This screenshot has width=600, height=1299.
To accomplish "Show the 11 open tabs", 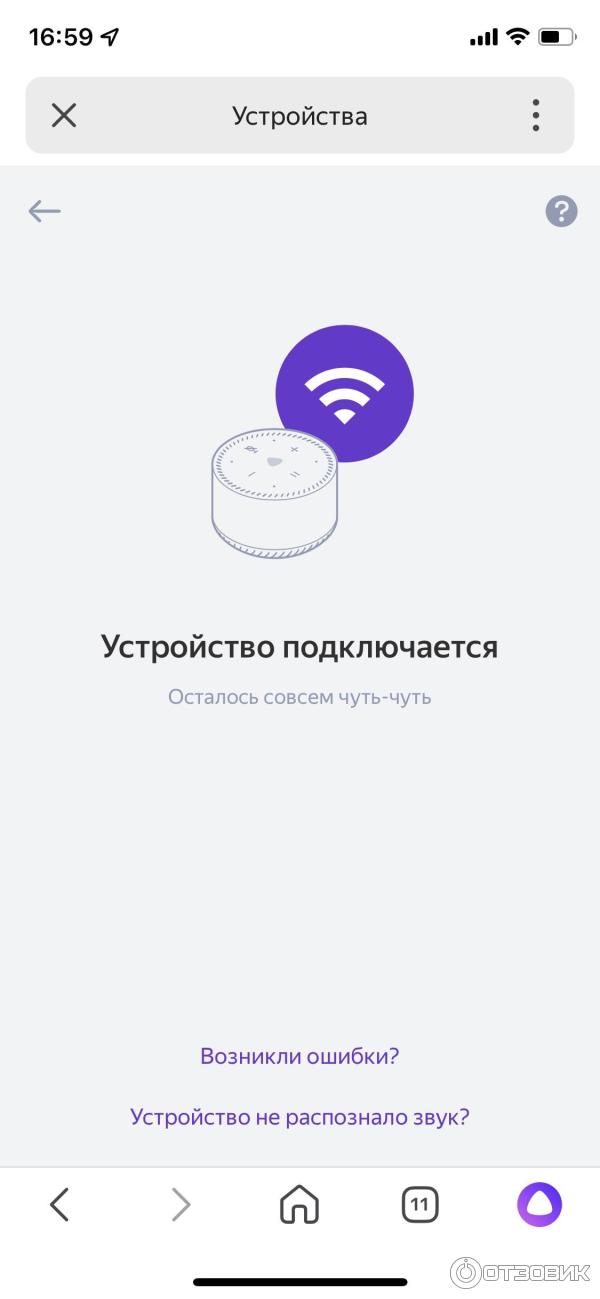I will pos(420,1205).
